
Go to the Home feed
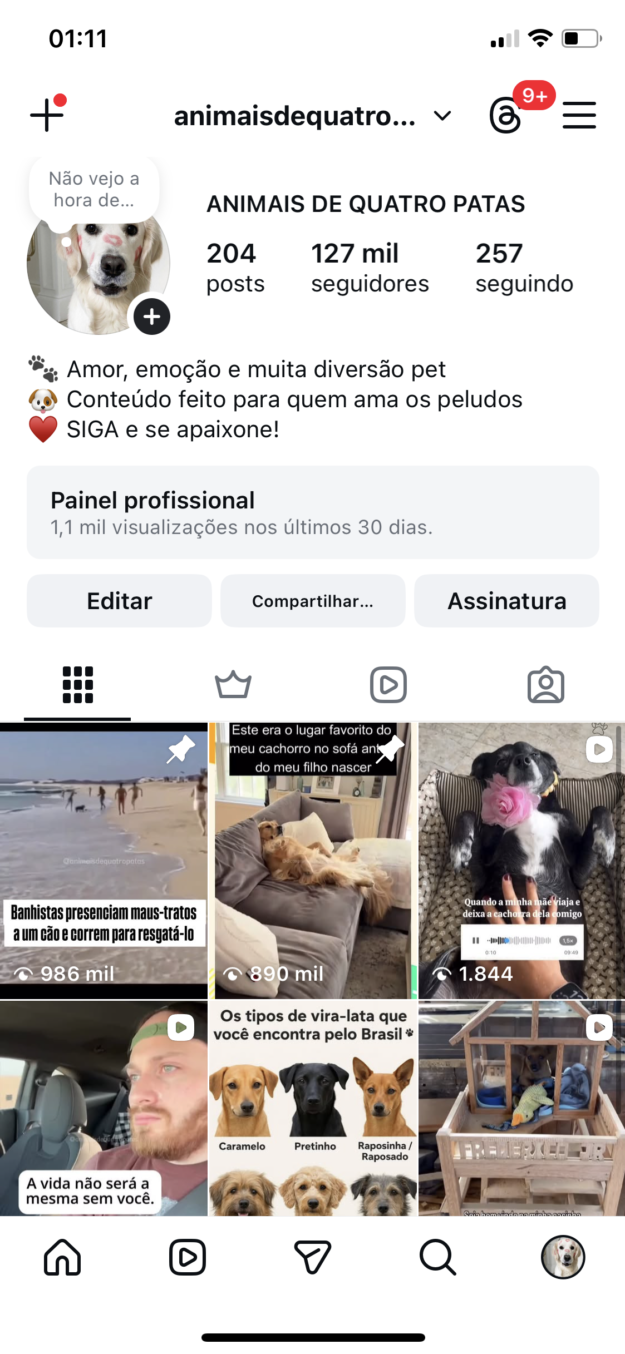pos(62,1257)
